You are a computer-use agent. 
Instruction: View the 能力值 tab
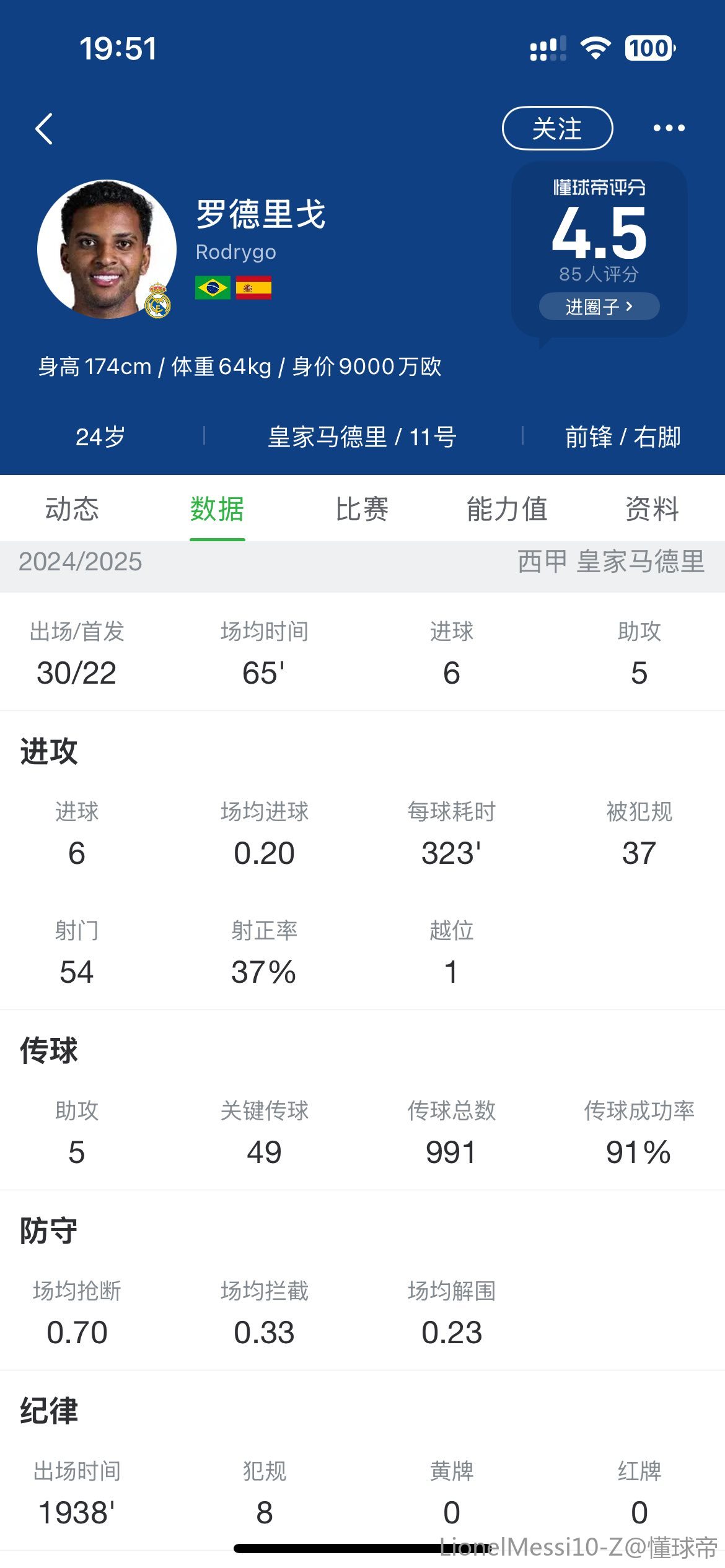tap(507, 509)
